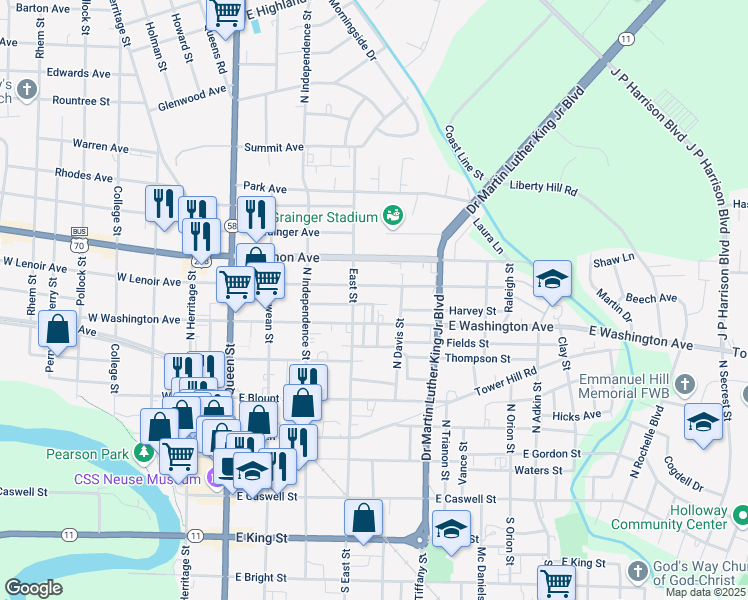Tap the school marker at E King and Tiffany St
Screen dimensions: 748x600
click(x=451, y=529)
